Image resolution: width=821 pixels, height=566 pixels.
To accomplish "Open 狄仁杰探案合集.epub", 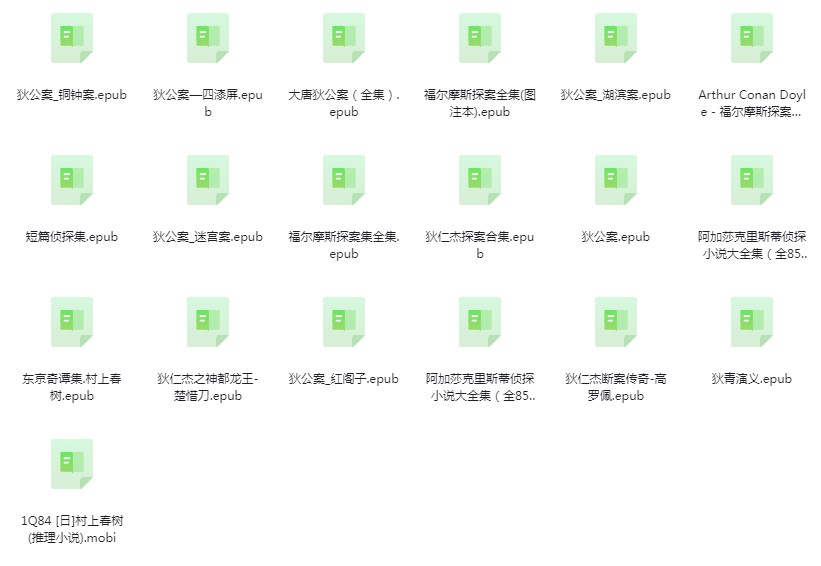I will tap(480, 180).
